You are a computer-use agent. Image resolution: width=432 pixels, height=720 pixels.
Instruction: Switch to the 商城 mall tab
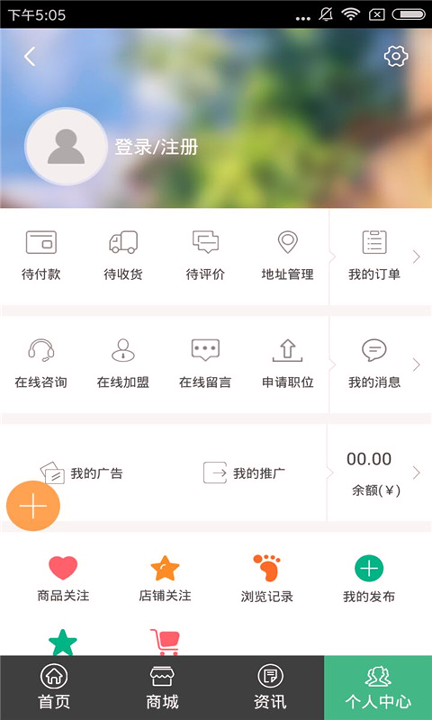coord(162,687)
